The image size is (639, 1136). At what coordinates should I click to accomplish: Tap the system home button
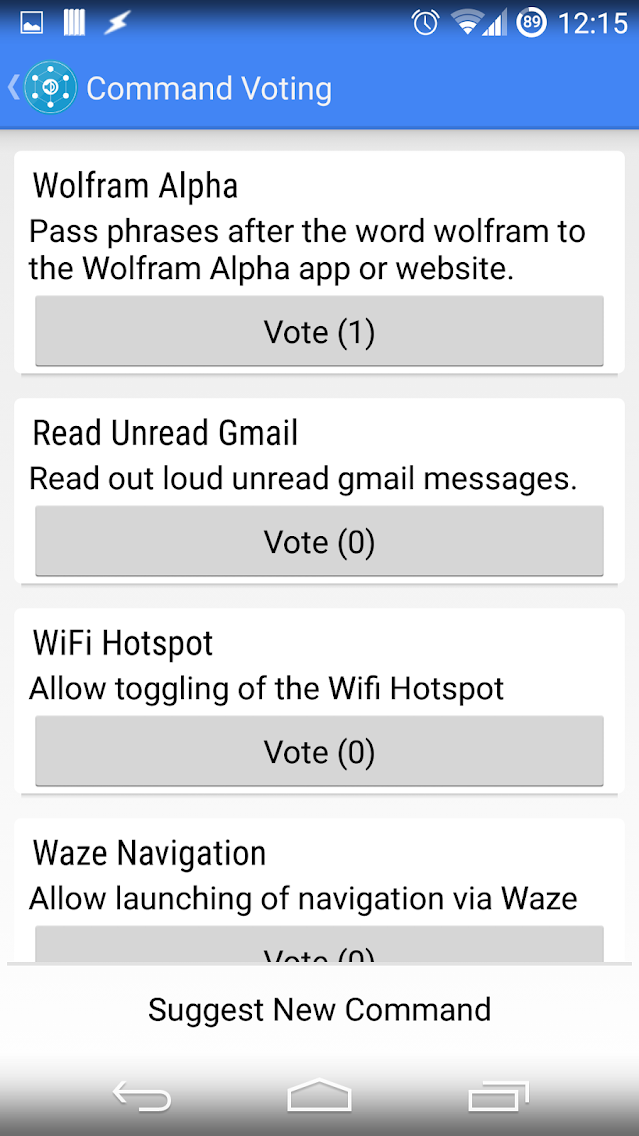click(x=319, y=1097)
